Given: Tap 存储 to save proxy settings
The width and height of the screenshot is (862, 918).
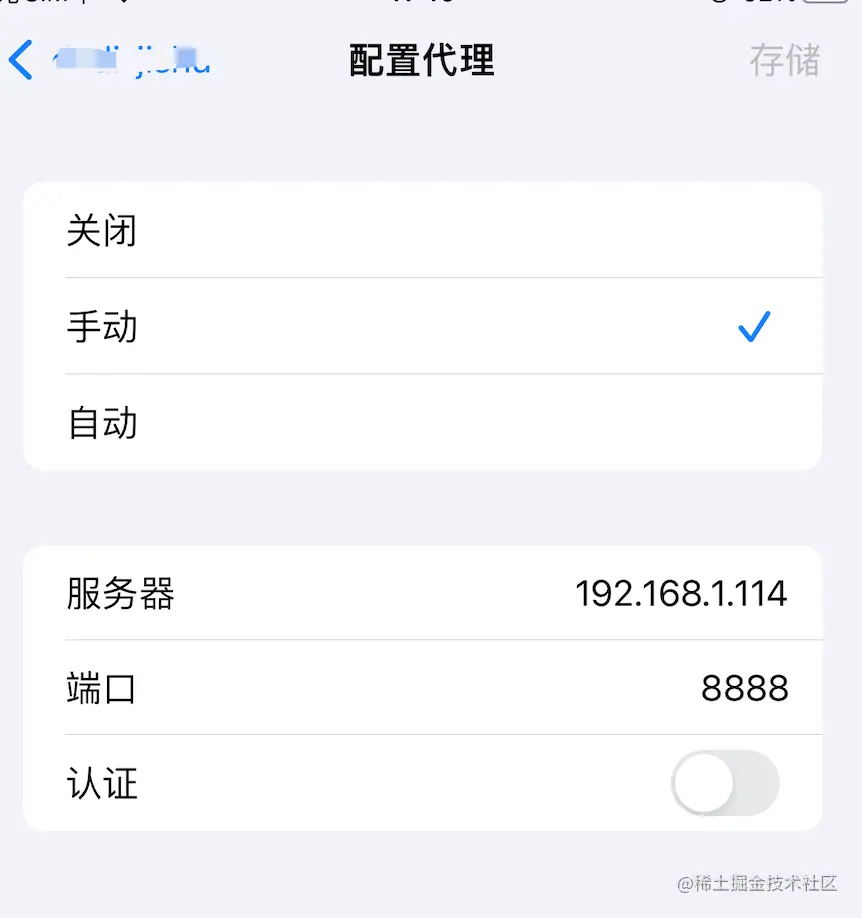Looking at the screenshot, I should (x=784, y=60).
